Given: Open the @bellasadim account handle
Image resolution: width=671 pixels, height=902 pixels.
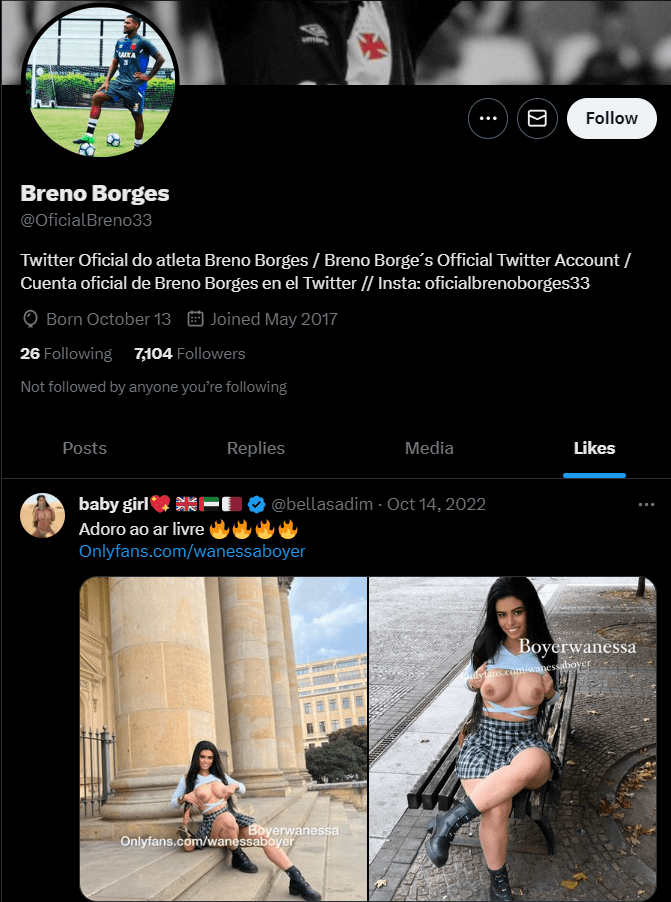Looking at the screenshot, I should click(x=323, y=503).
